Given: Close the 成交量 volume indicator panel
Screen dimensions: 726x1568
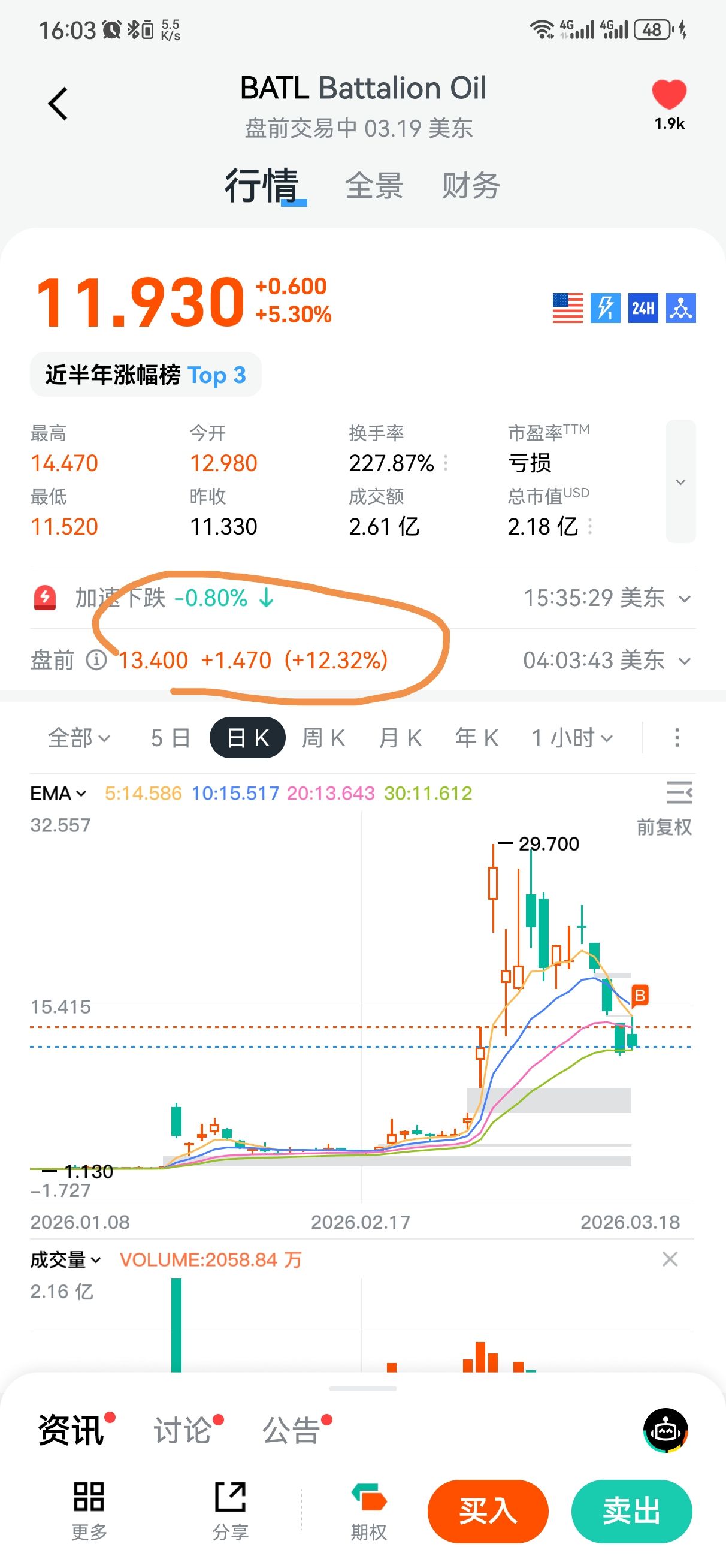Looking at the screenshot, I should [670, 1259].
